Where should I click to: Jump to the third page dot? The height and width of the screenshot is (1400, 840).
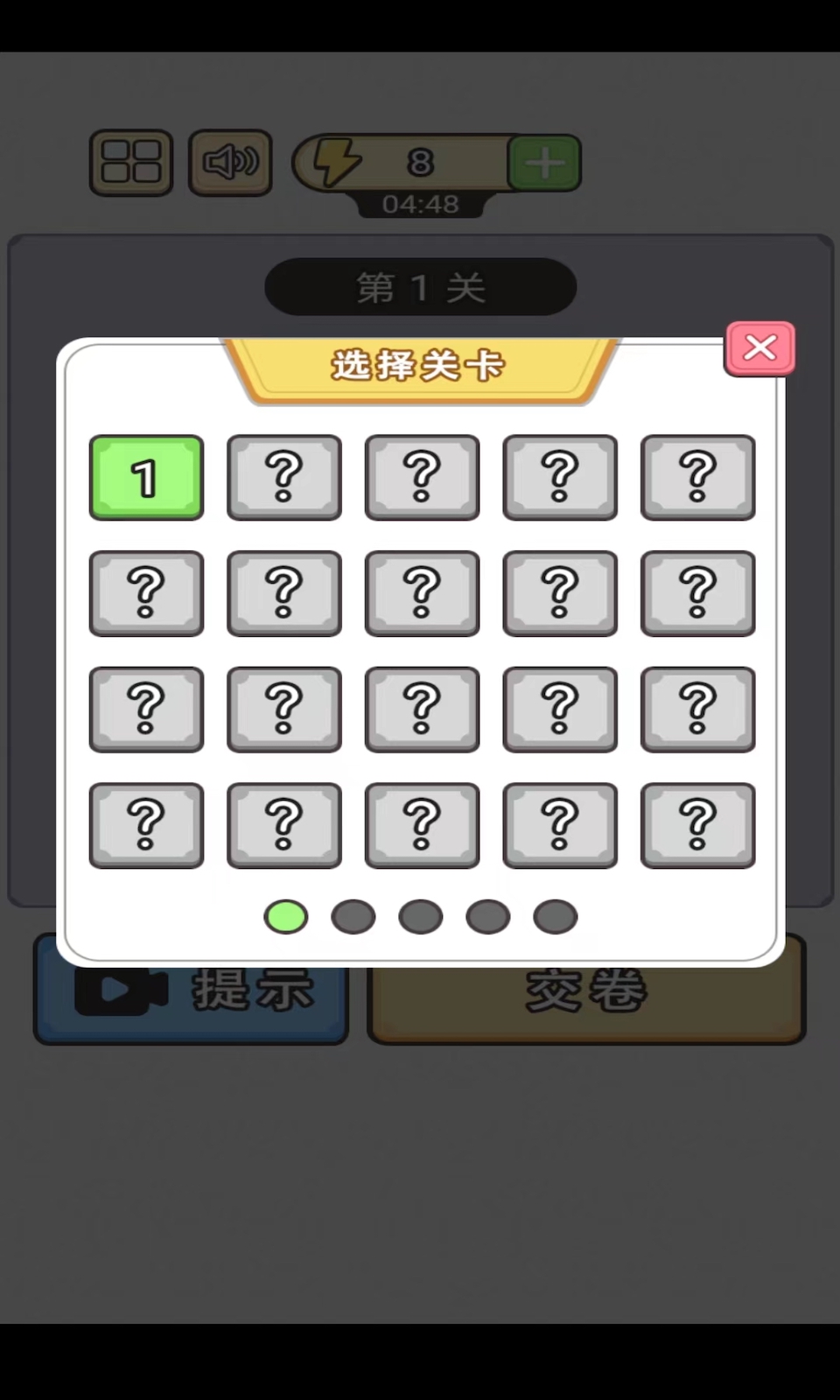(421, 917)
